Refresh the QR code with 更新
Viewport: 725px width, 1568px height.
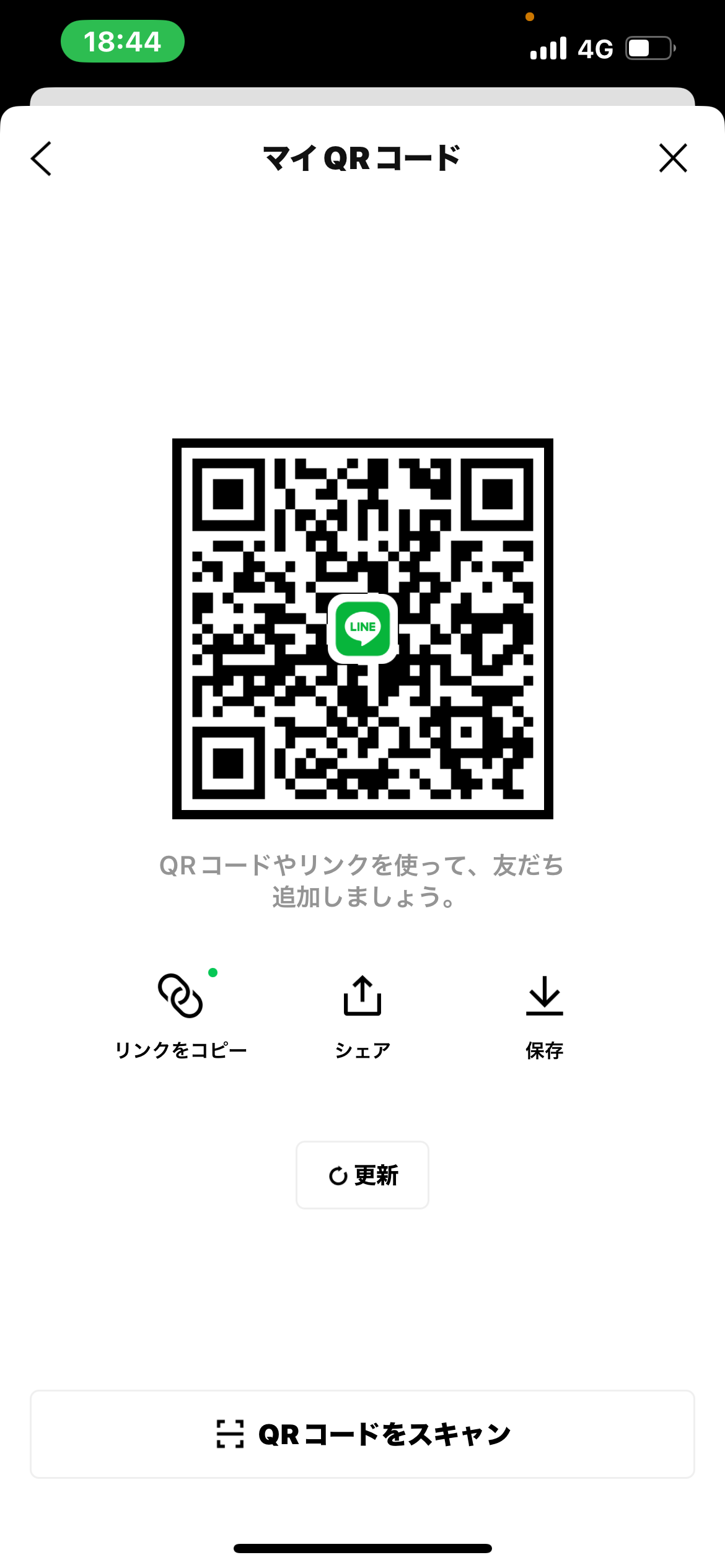tap(362, 1175)
